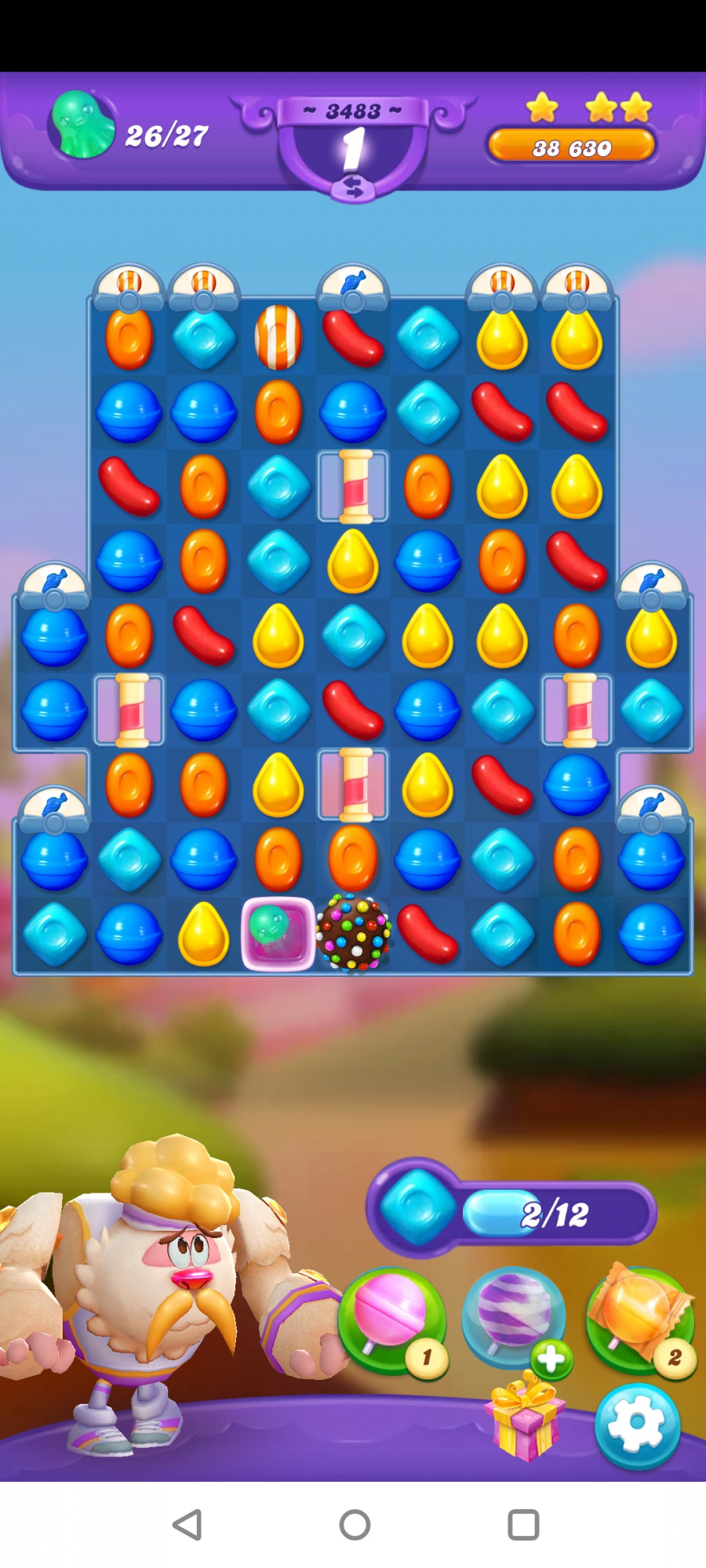
Task: Open the settings gear button
Action: pos(637,1425)
